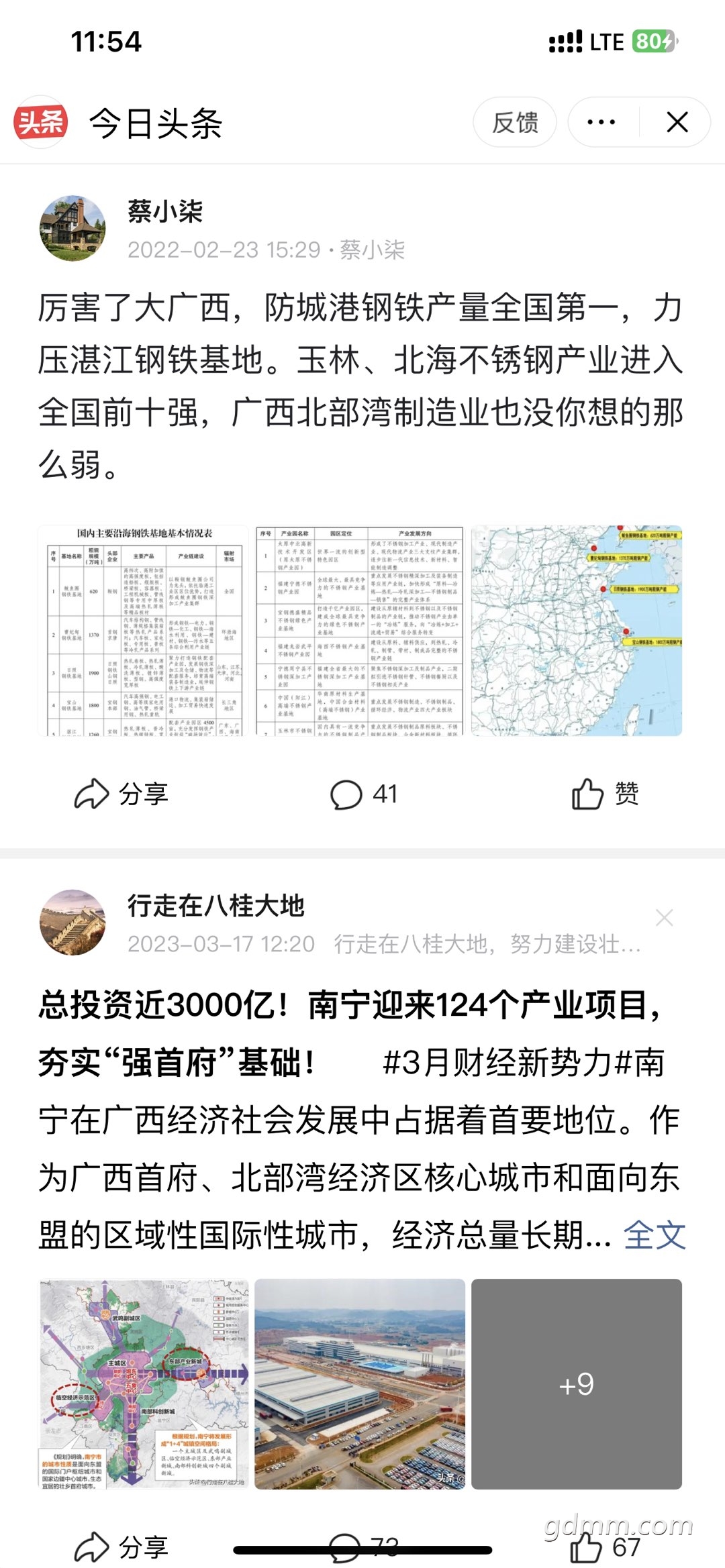Screen dimensions: 725x1568
Task: Share 蔡小柒's post
Action: 121,794
